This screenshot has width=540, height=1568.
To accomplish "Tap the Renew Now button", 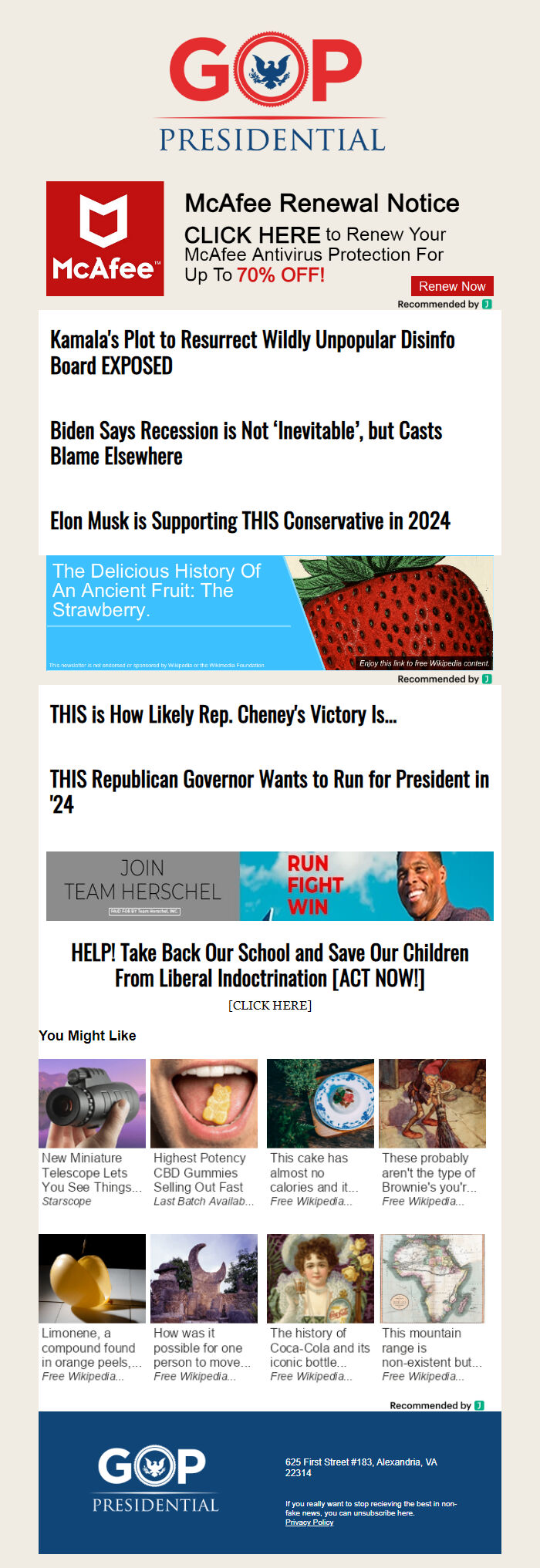I will click(x=452, y=286).
